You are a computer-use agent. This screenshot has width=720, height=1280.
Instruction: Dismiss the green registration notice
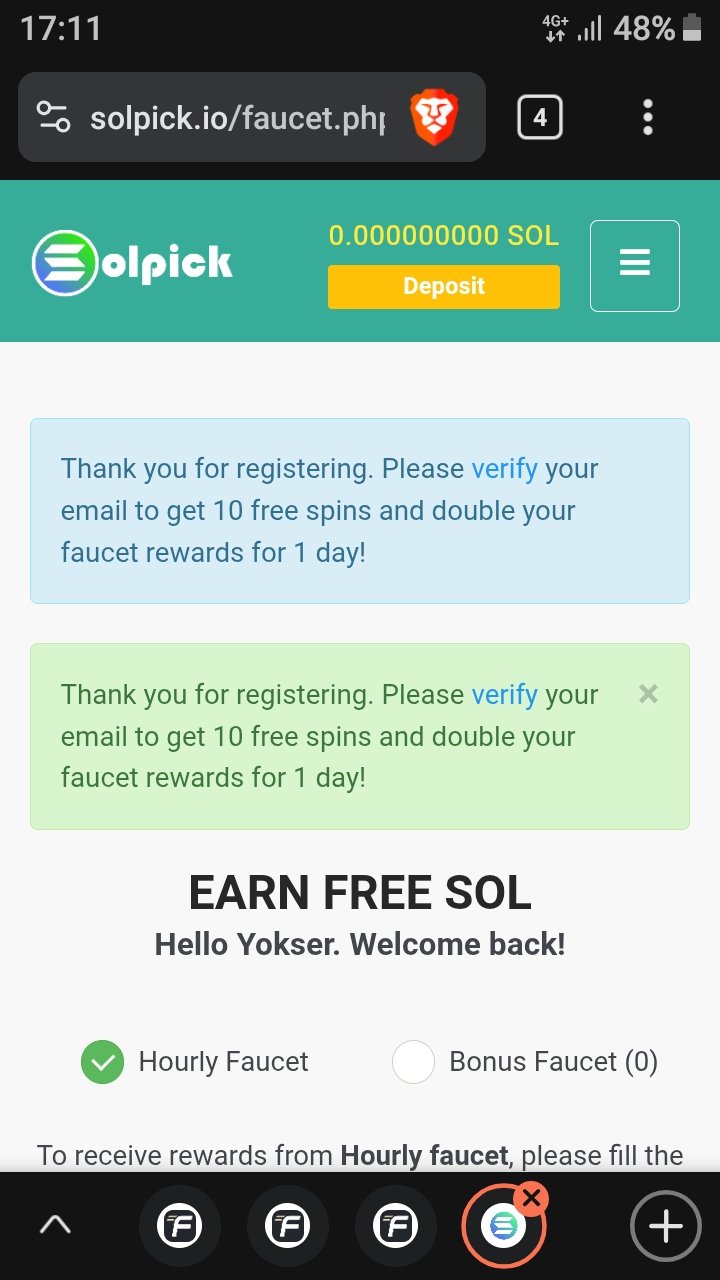click(x=648, y=694)
